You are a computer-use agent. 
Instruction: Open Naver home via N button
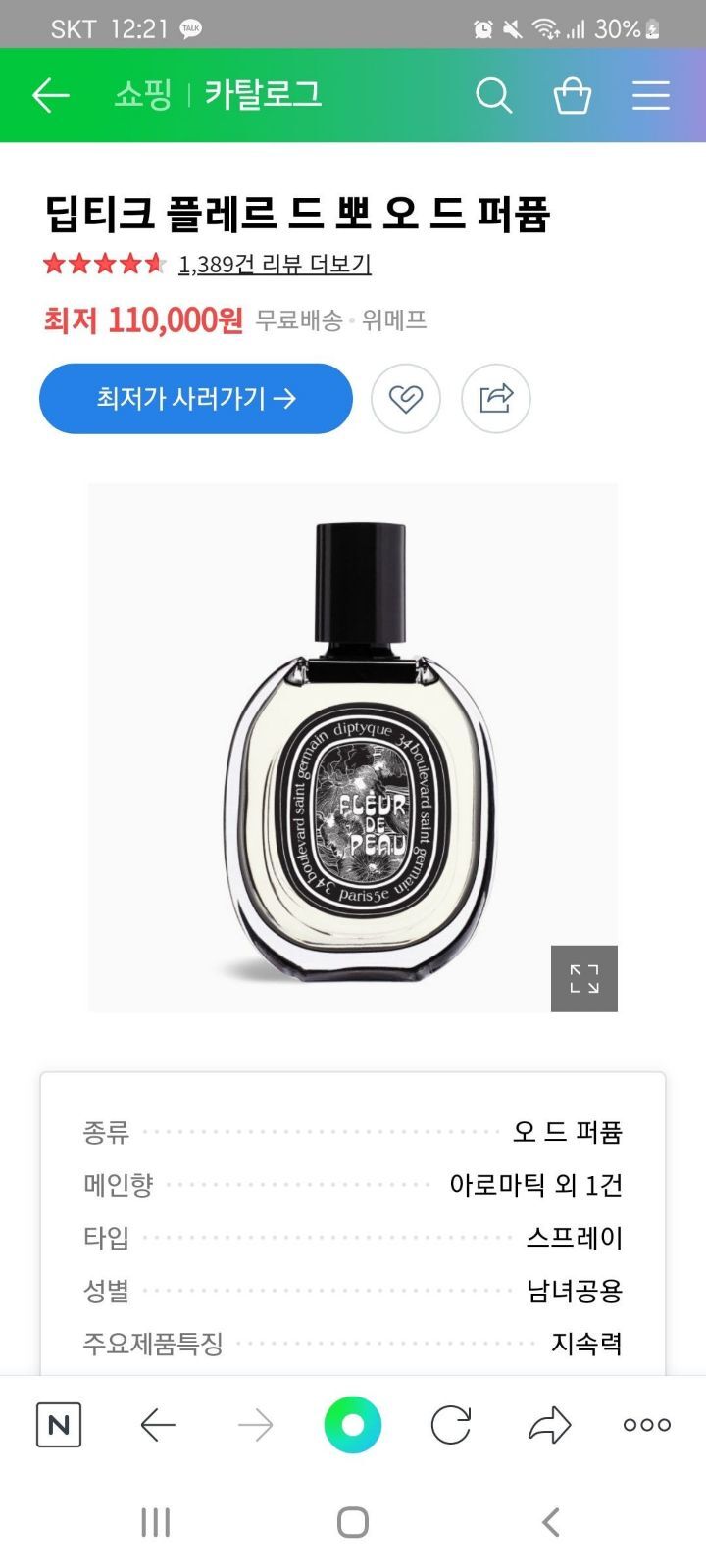pos(59,1425)
